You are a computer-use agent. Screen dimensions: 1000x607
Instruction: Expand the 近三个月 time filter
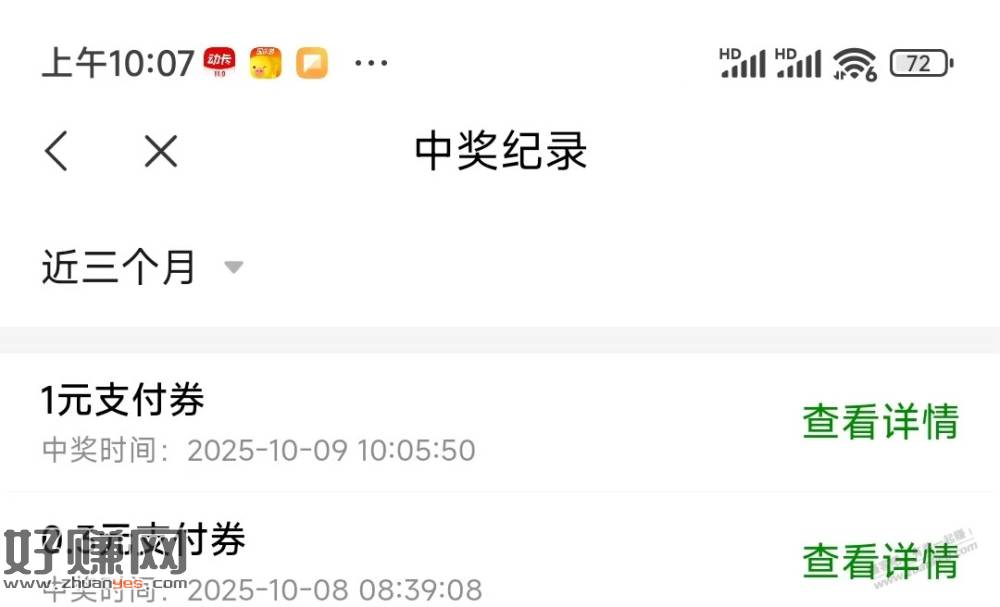click(x=142, y=267)
